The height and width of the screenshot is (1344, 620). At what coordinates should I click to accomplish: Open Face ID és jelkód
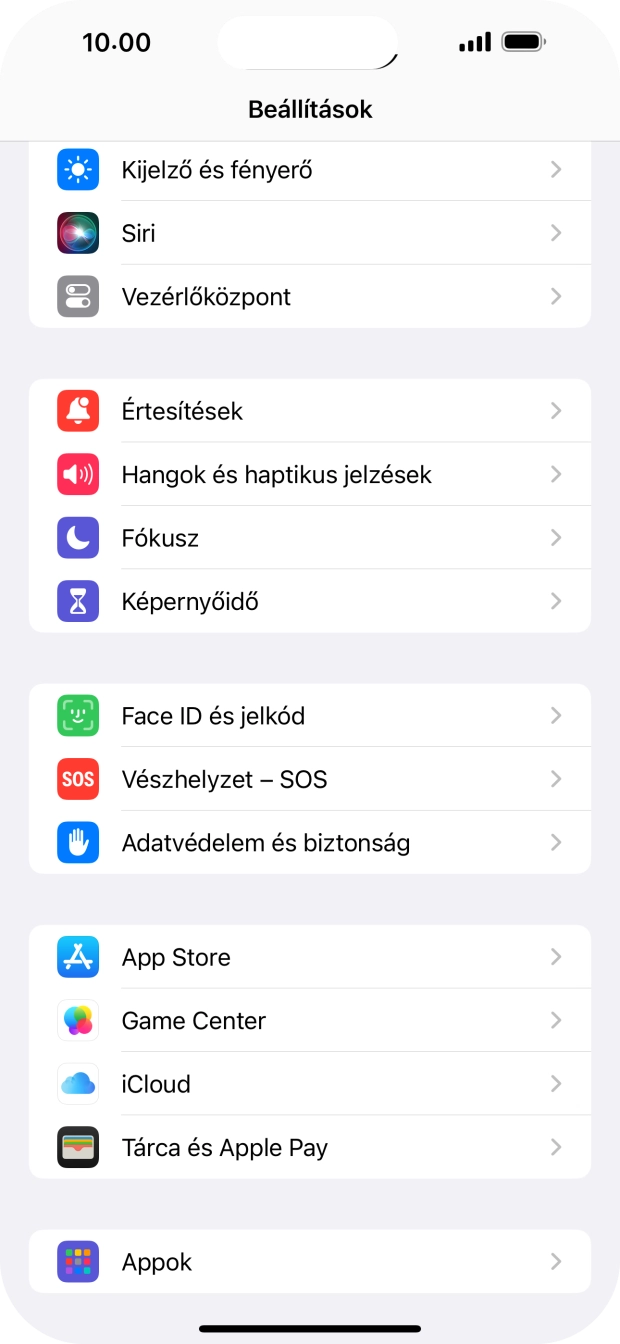tap(310, 716)
